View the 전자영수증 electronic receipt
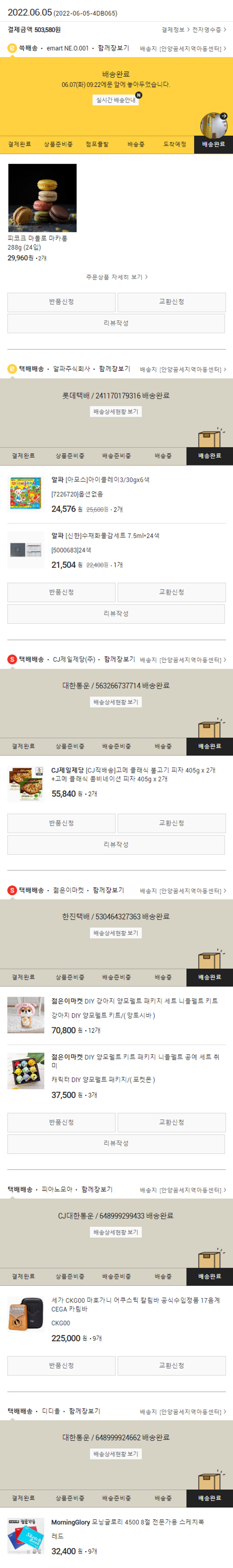This screenshot has width=233, height=1568. point(209,30)
